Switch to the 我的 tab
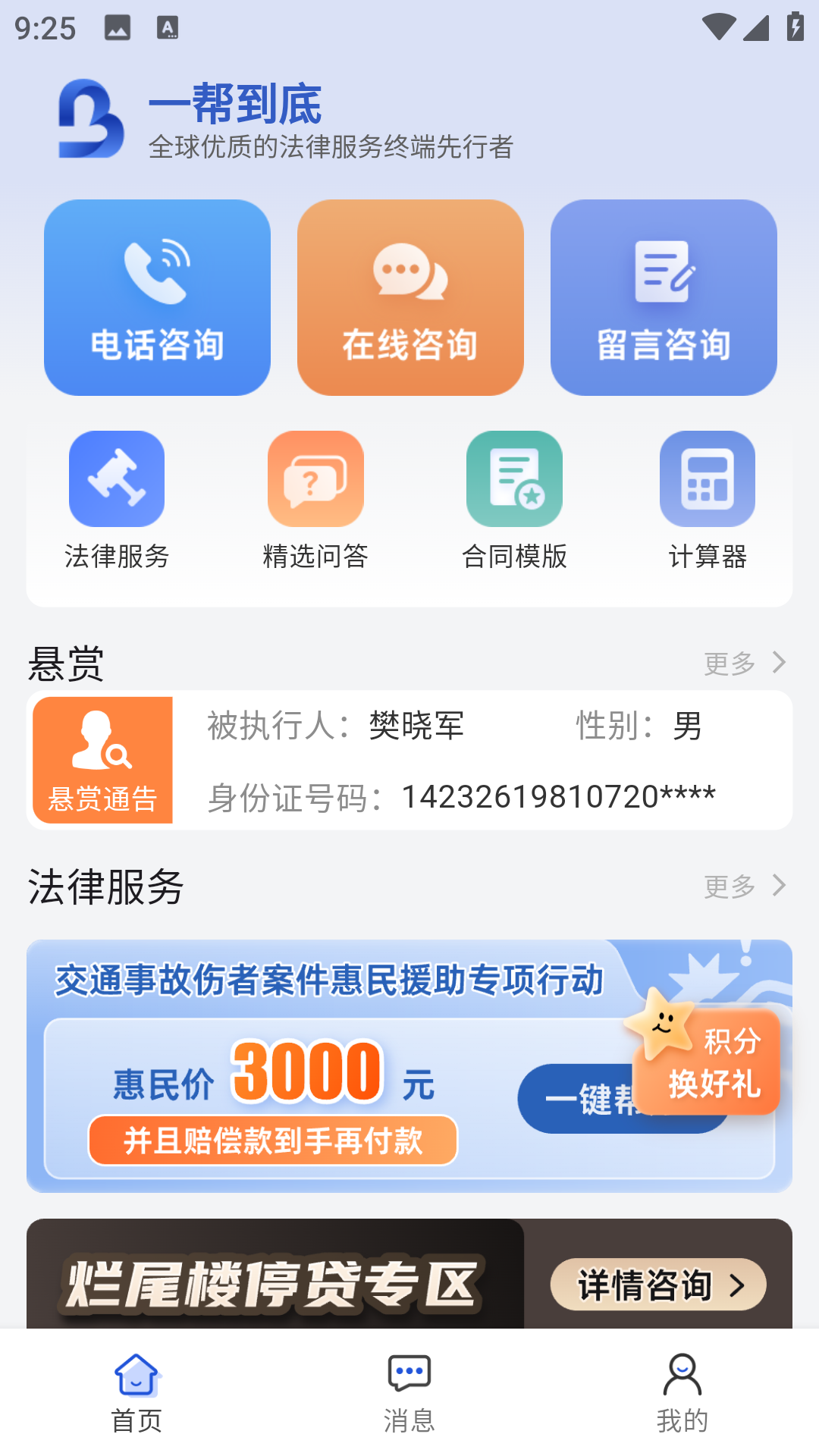The width and height of the screenshot is (819, 1456). click(682, 1392)
